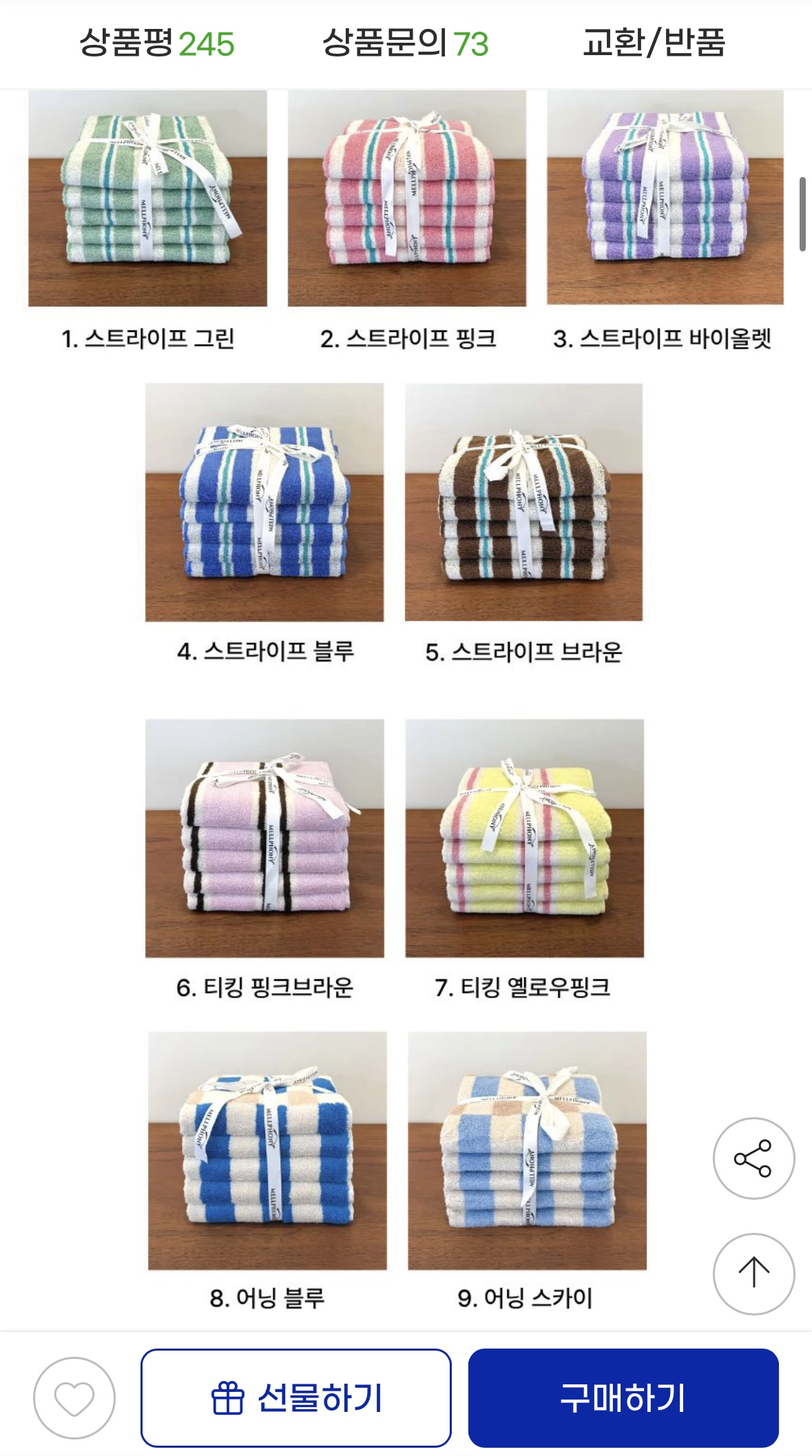Screen dimensions: 812x1456
Task: Jump to top with the up arrow
Action: pos(753,1273)
